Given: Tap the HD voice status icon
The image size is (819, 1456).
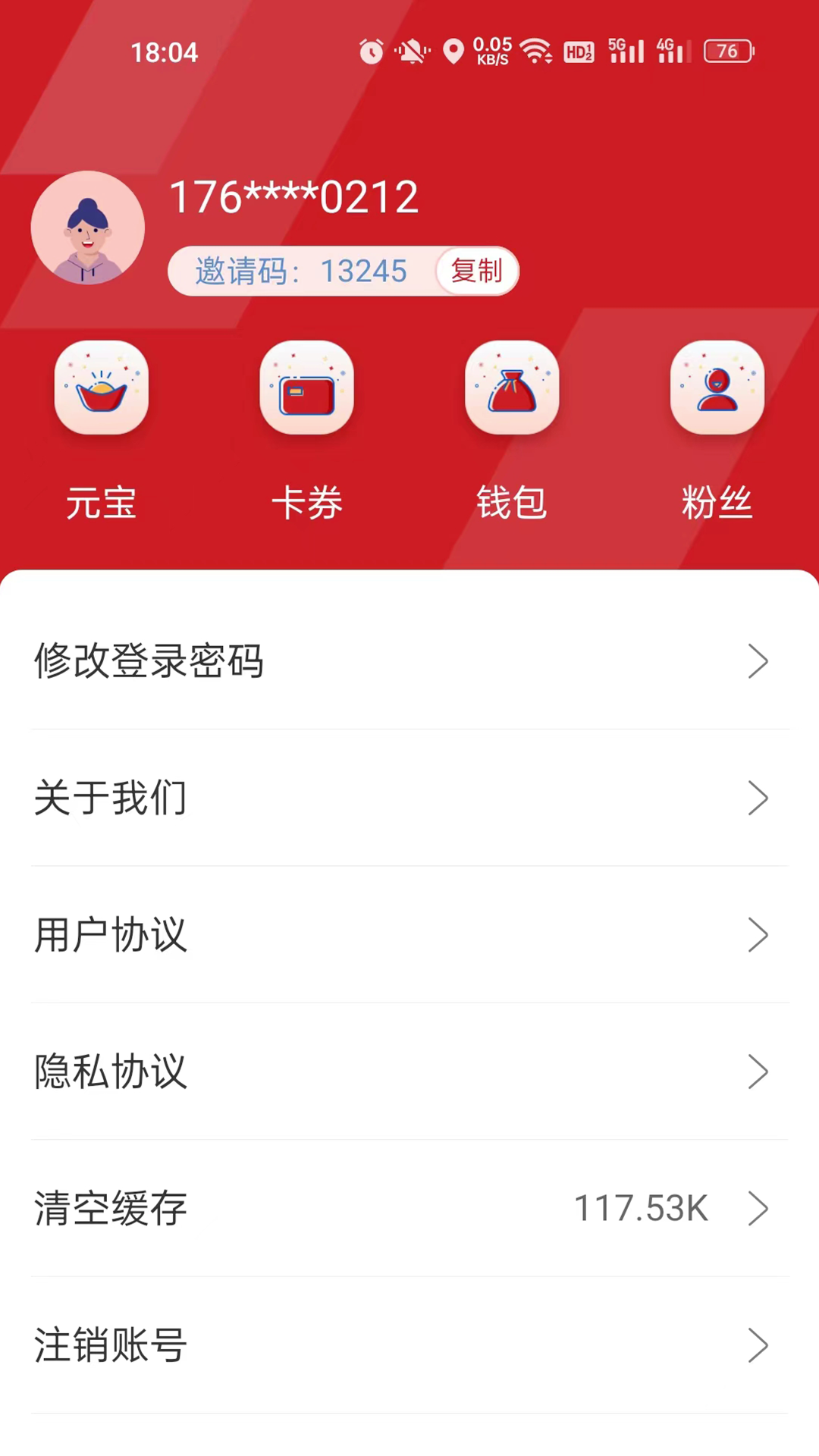Looking at the screenshot, I should point(578,51).
